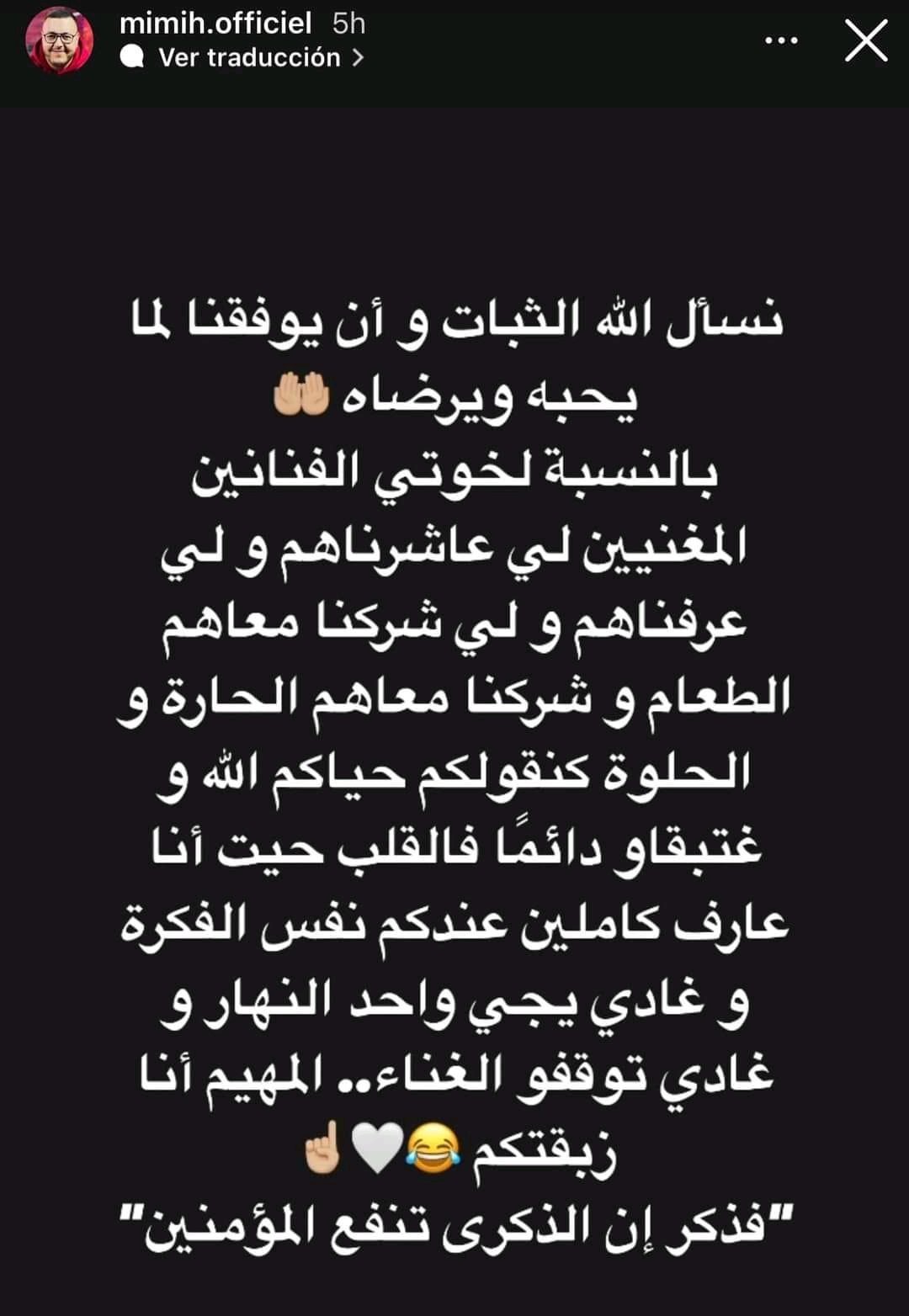Close the story viewer
The height and width of the screenshot is (1316, 909).
[866, 40]
